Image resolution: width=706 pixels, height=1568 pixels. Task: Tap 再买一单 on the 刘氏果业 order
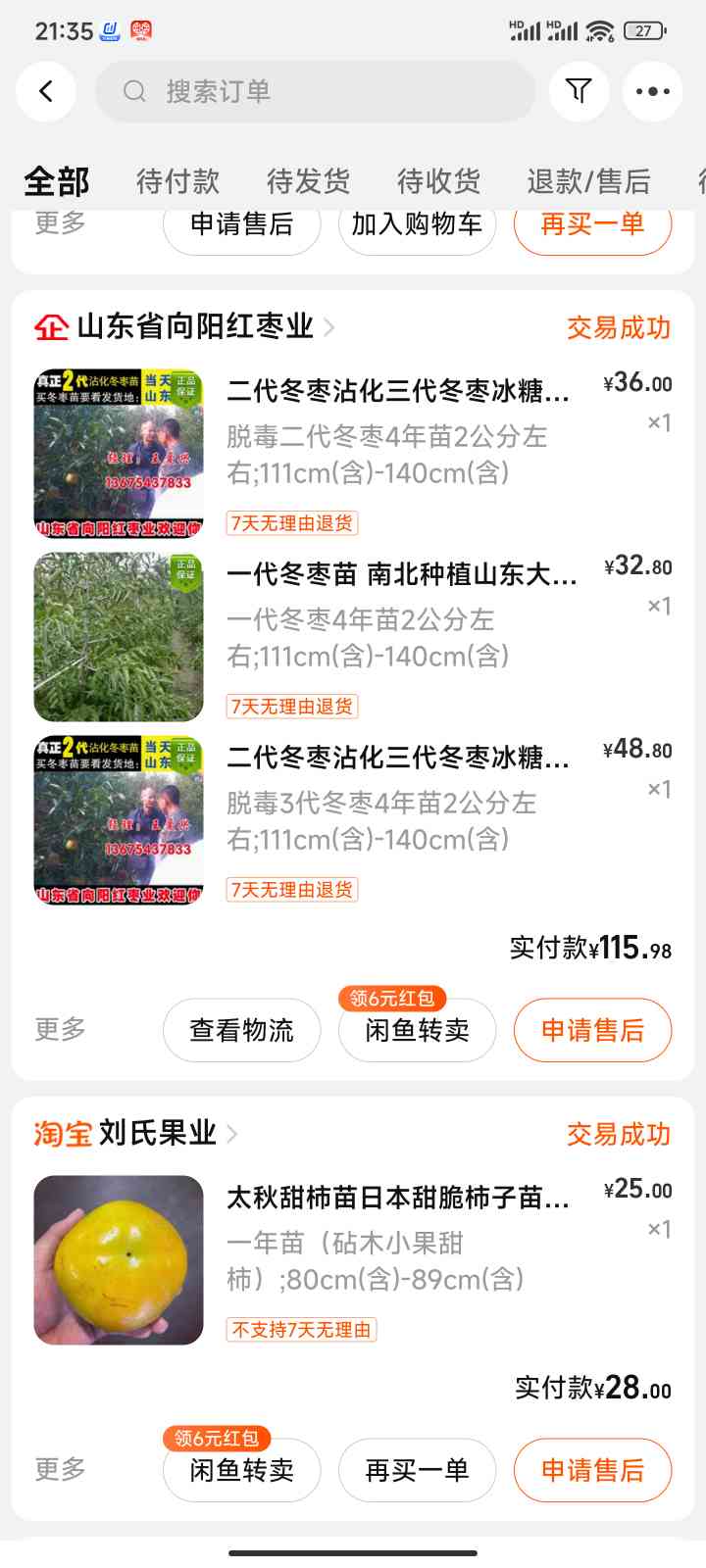coord(417,1470)
